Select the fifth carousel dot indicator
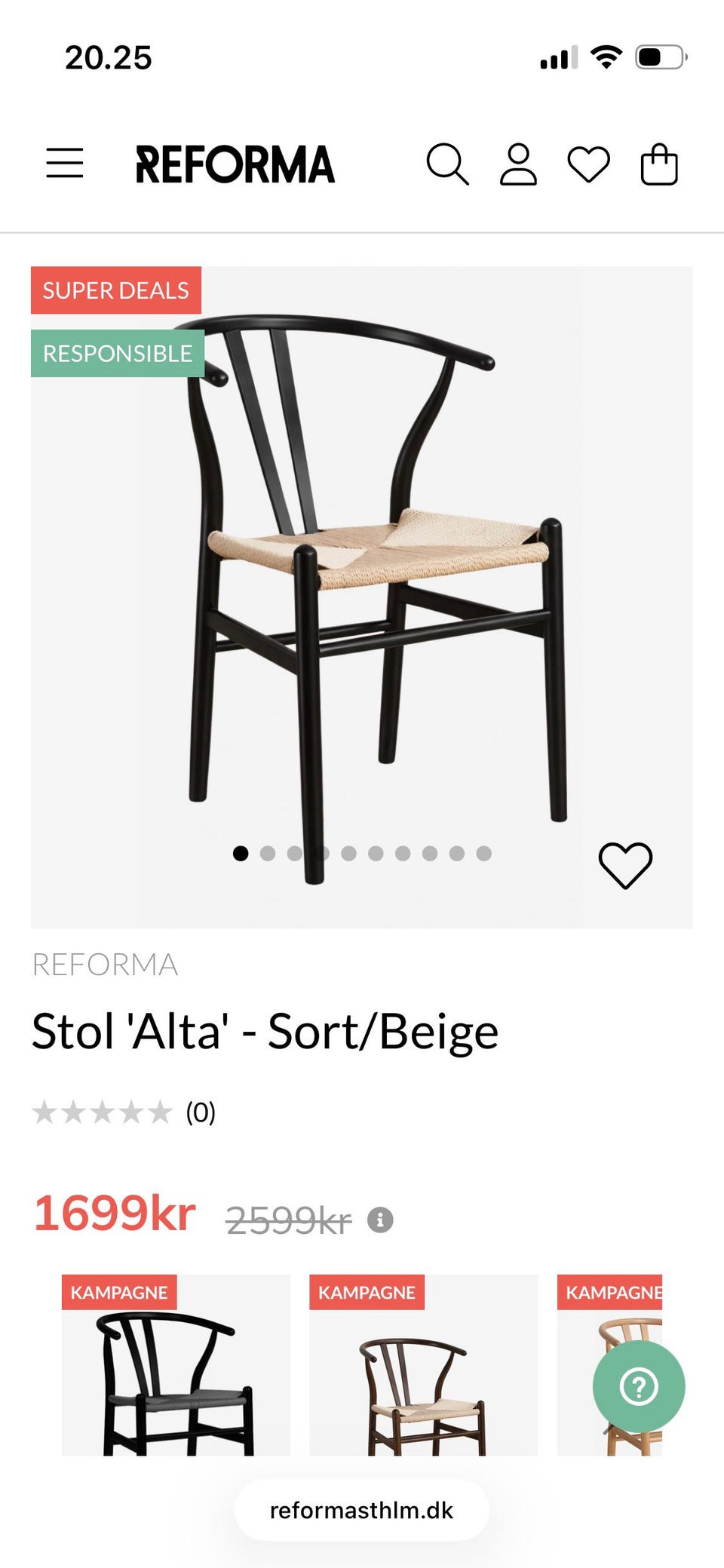Screen dimensions: 724x1568 point(349,855)
